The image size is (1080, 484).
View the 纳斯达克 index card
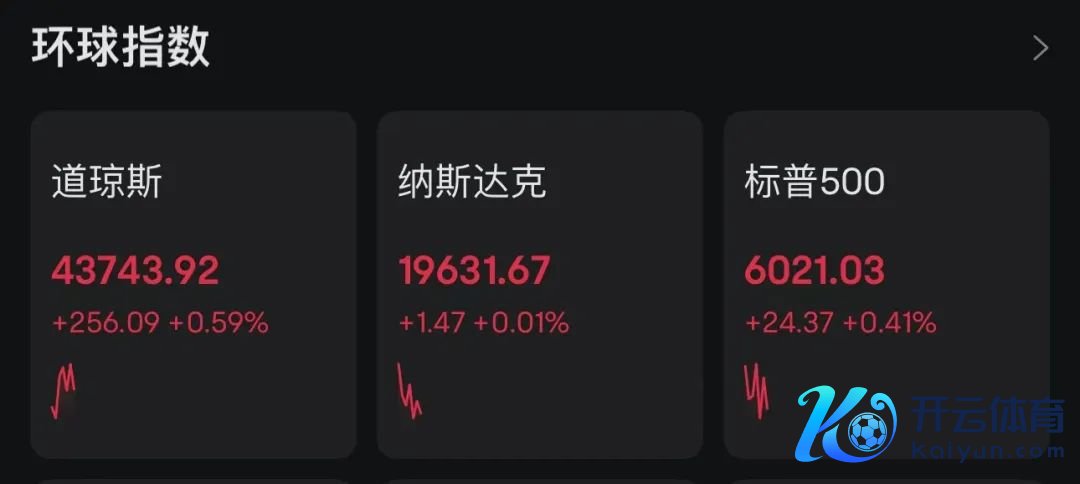tap(539, 284)
